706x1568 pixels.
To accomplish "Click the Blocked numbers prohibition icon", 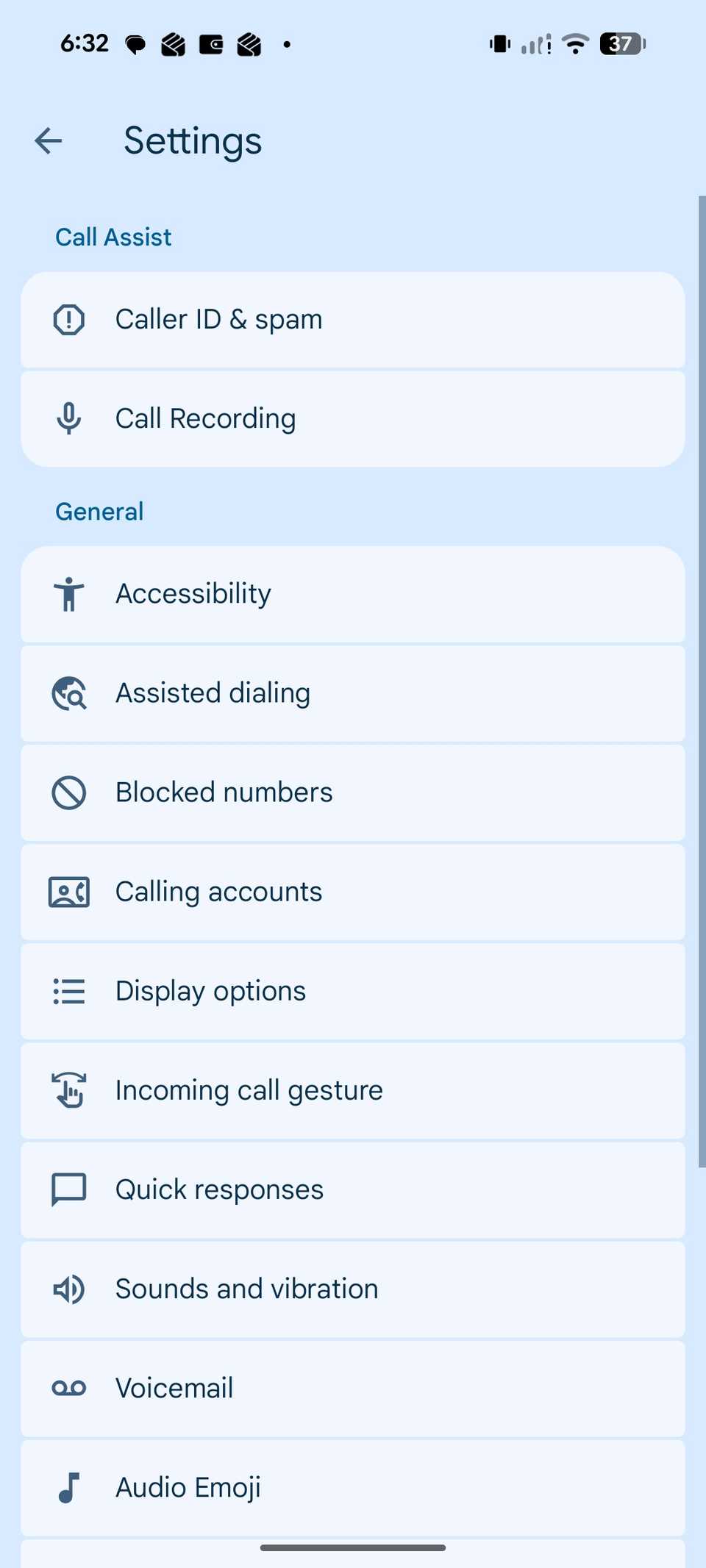I will coord(68,792).
